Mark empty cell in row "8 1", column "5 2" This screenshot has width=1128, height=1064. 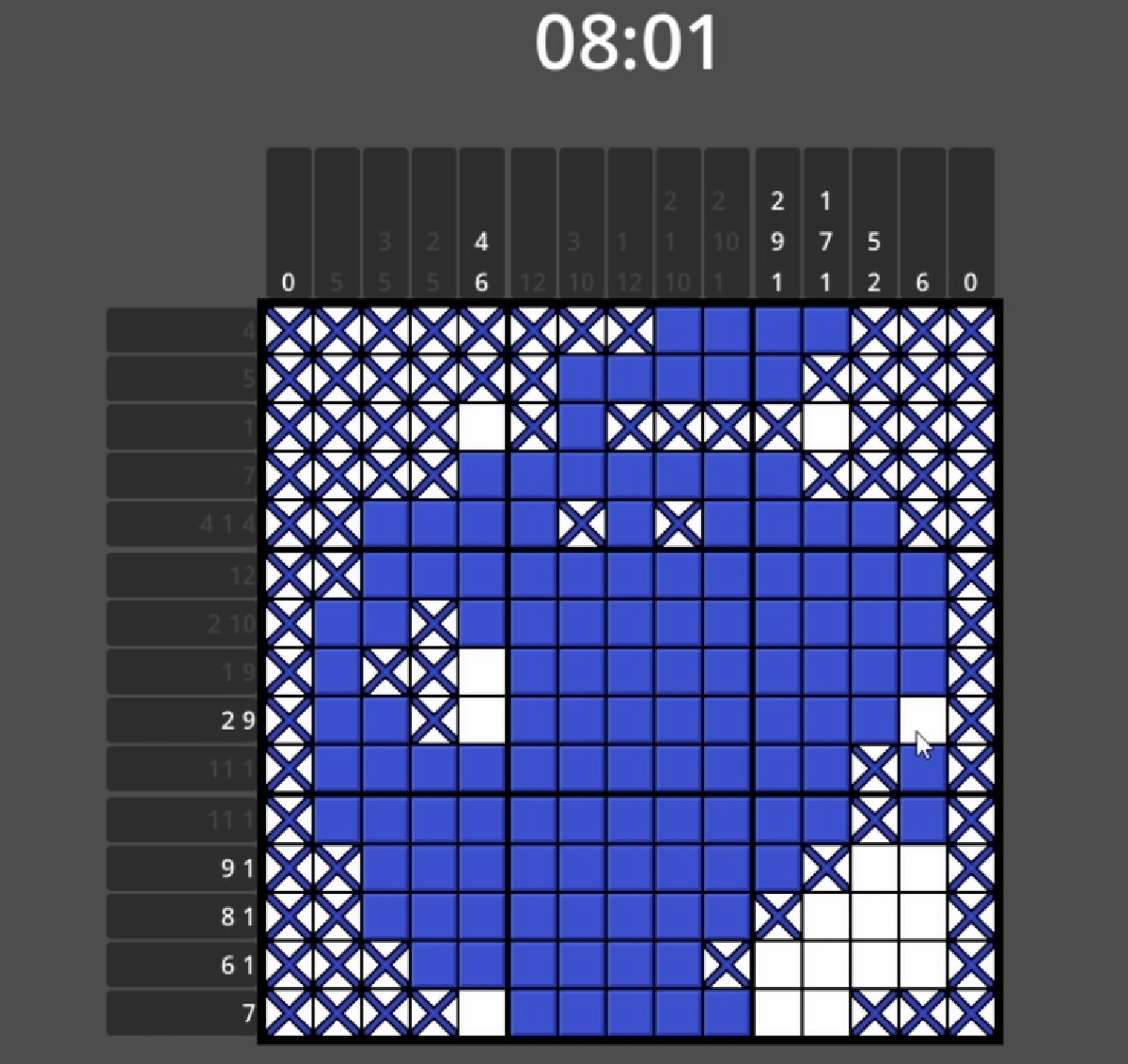coord(874,916)
